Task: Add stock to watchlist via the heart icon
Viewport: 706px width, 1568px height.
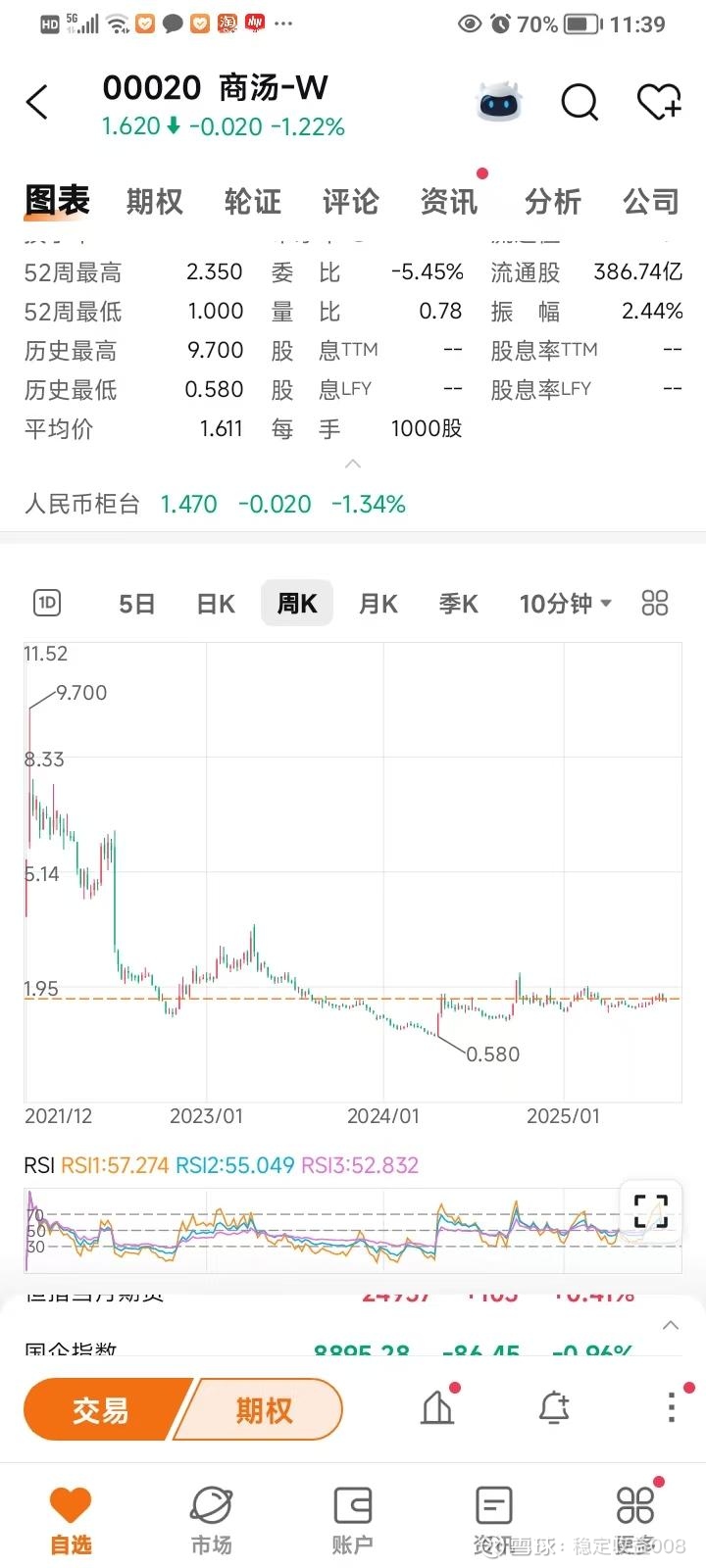Action: pyautogui.click(x=658, y=101)
